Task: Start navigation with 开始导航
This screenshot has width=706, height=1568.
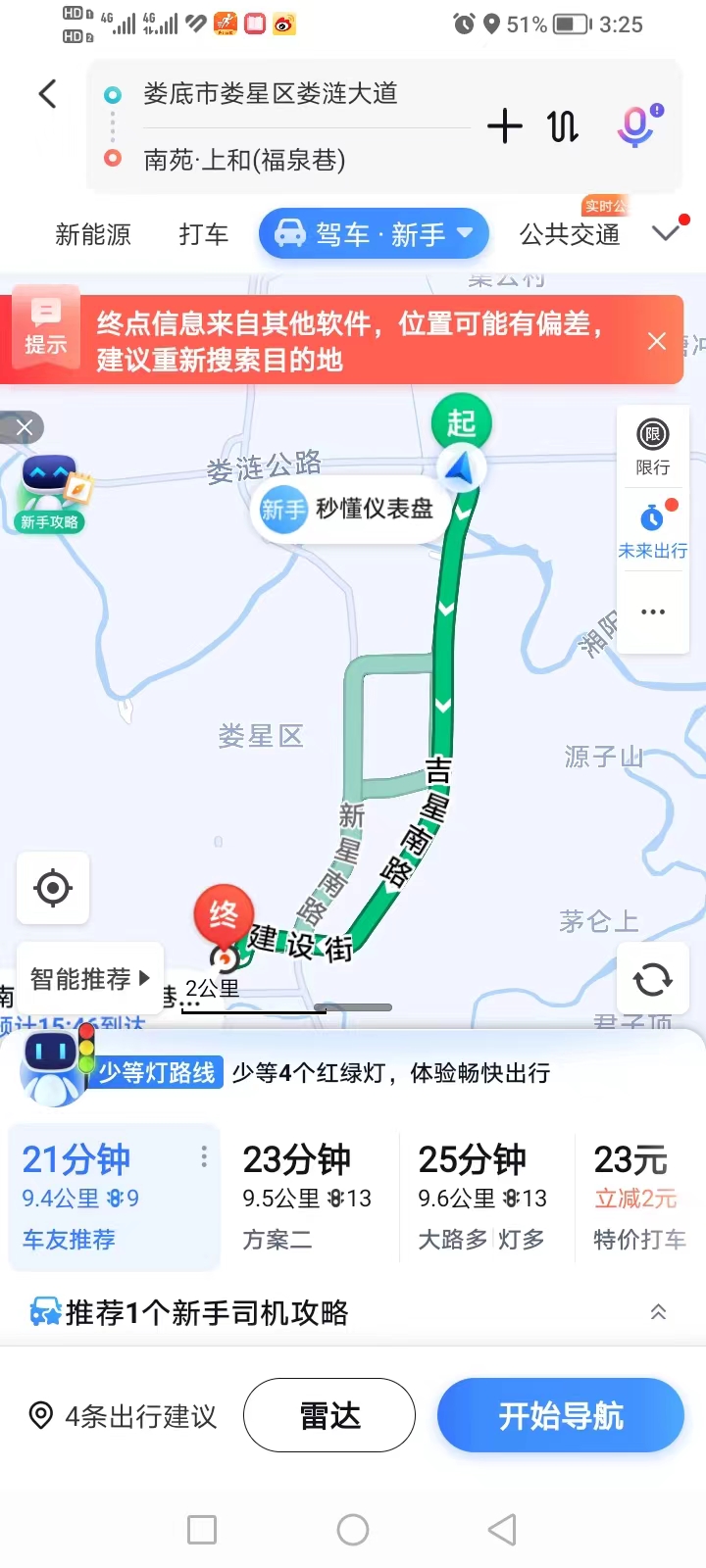Action: (x=560, y=1415)
